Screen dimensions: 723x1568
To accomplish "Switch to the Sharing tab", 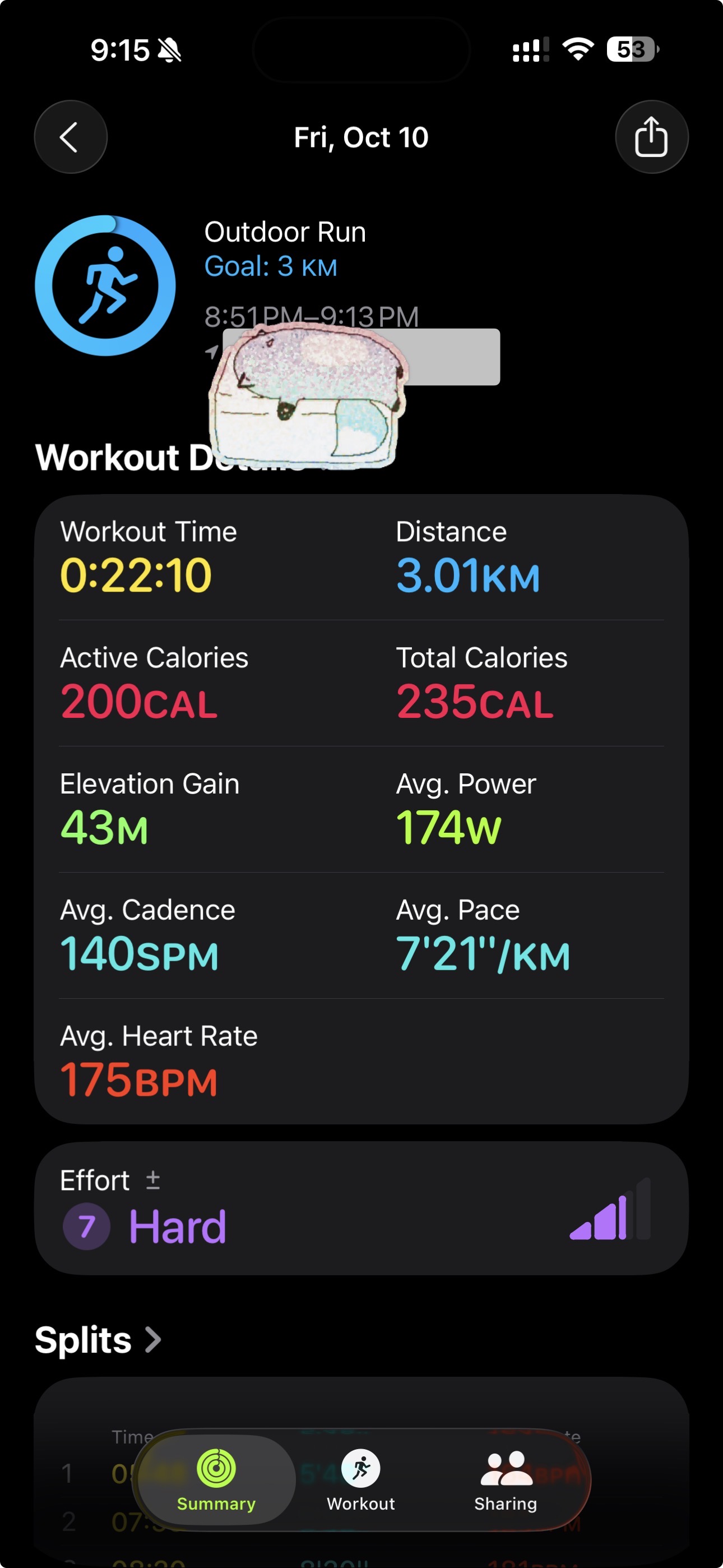I will (x=505, y=1481).
